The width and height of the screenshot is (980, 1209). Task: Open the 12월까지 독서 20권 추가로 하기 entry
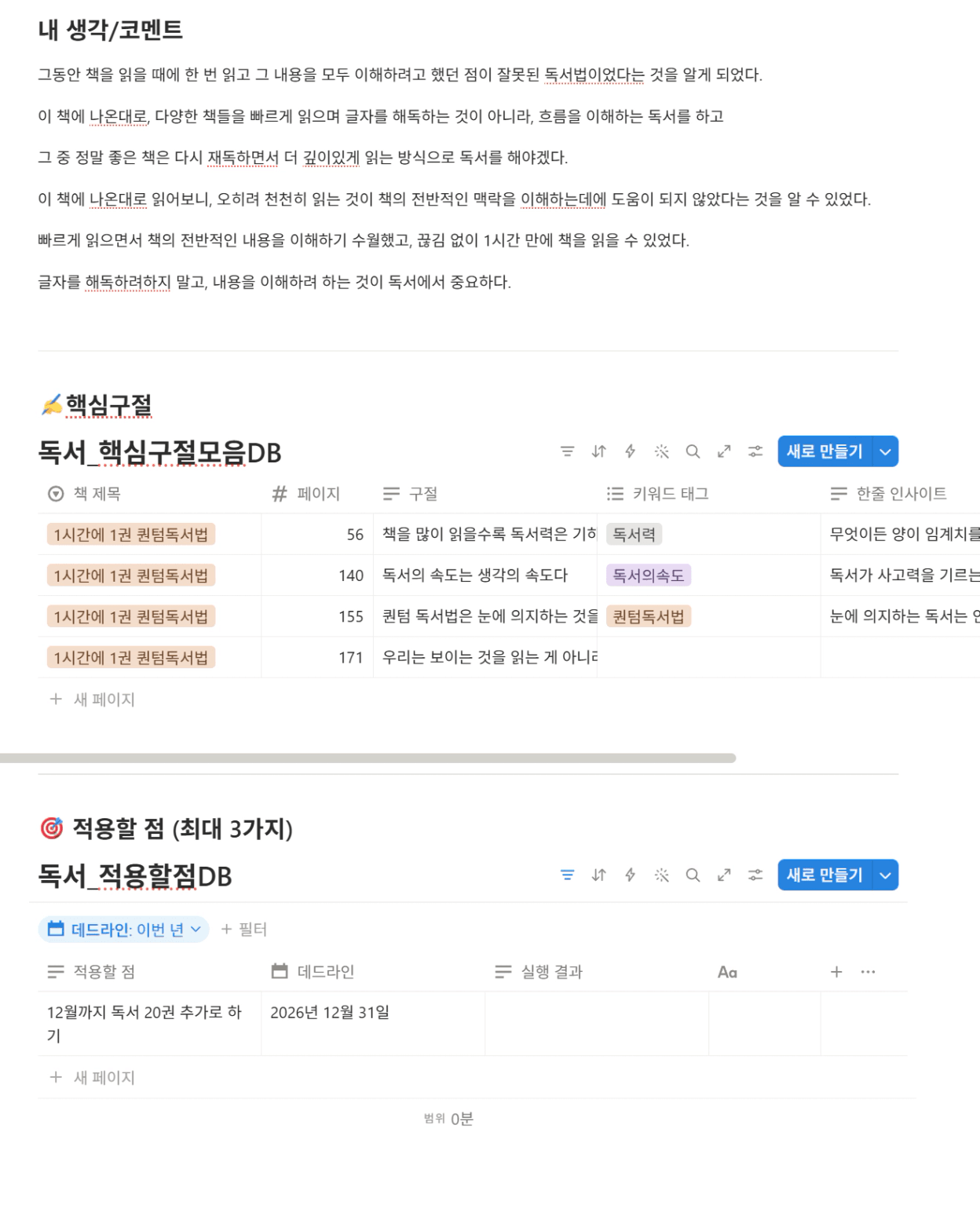144,1024
